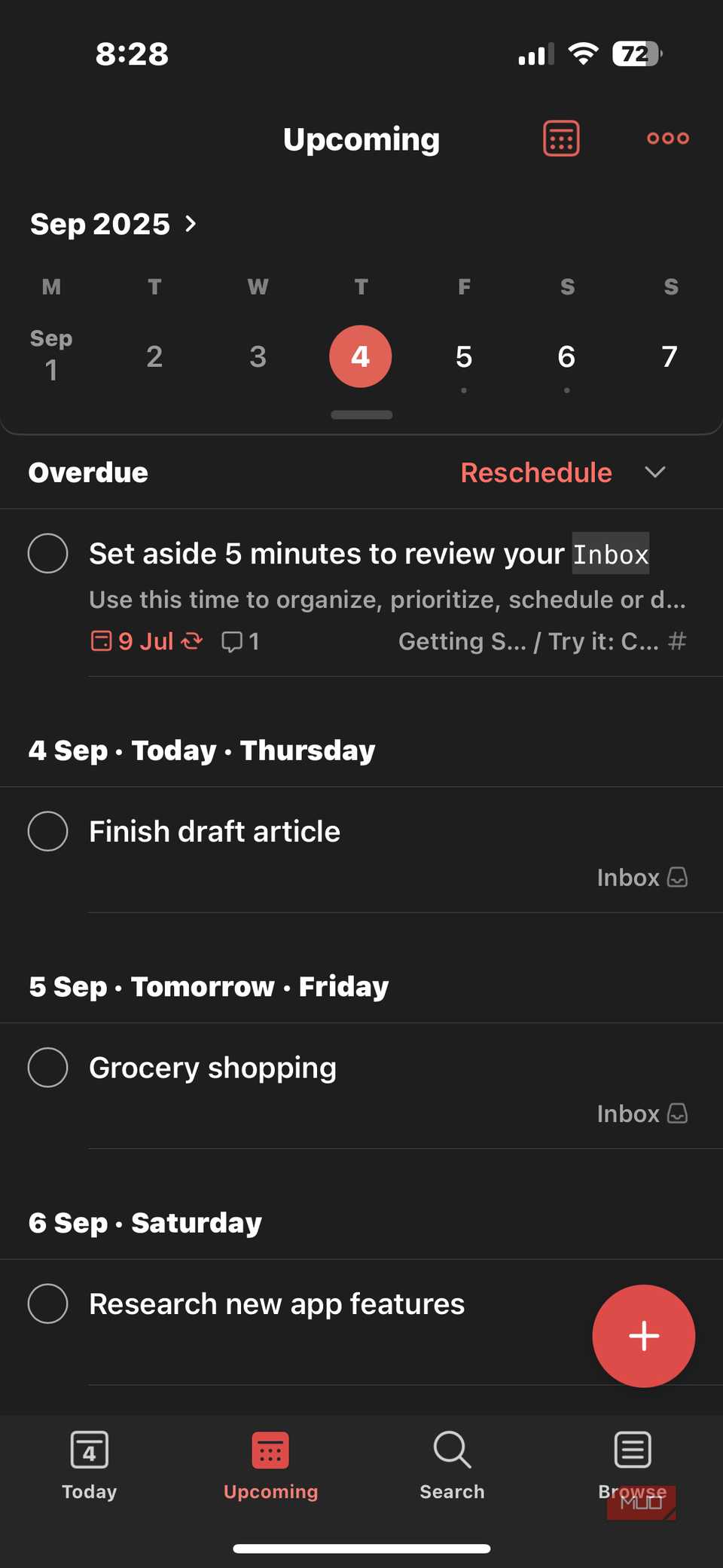The image size is (723, 1568).
Task: Mark Finish draft article as done
Action: point(48,831)
